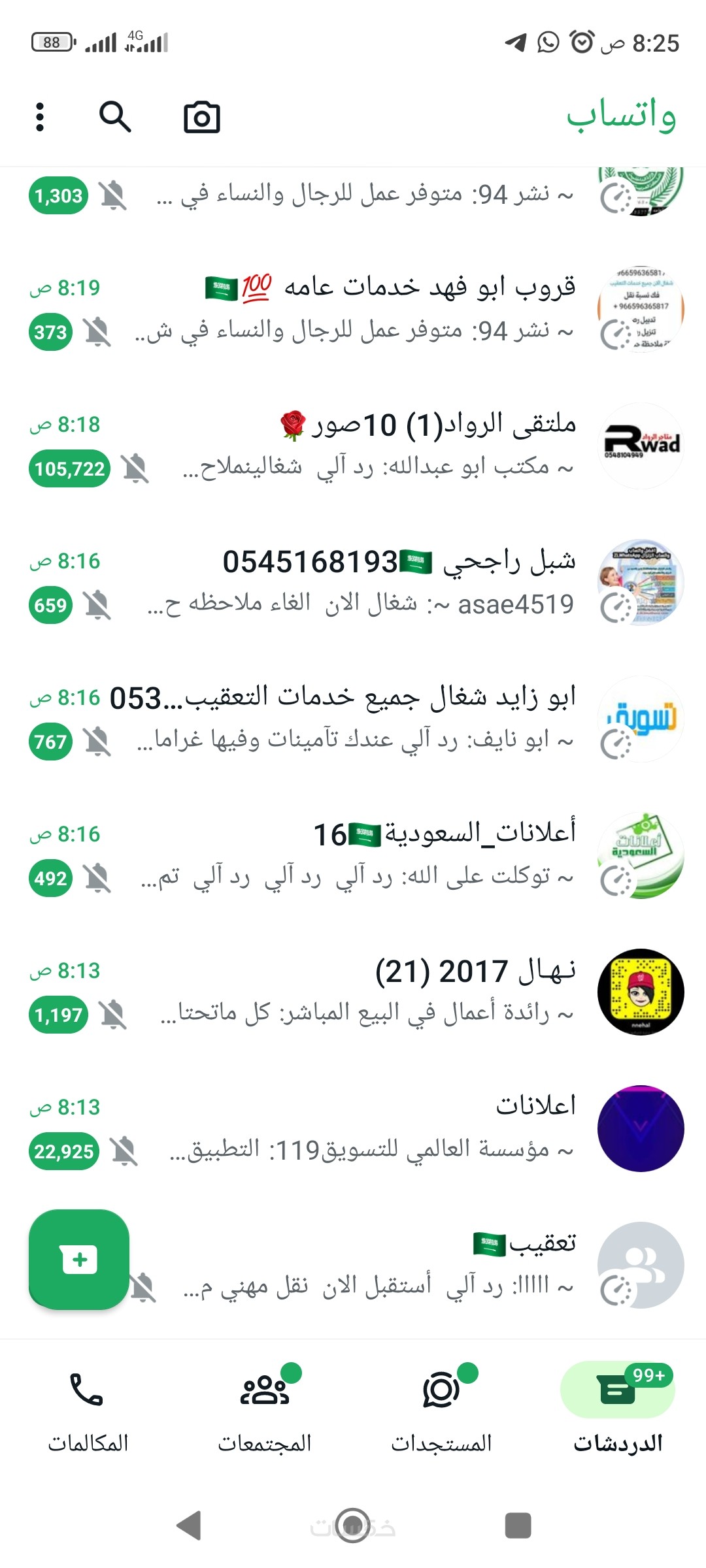Image resolution: width=706 pixels, height=1568 pixels.
Task: Tap the search magnifier icon
Action: [115, 118]
